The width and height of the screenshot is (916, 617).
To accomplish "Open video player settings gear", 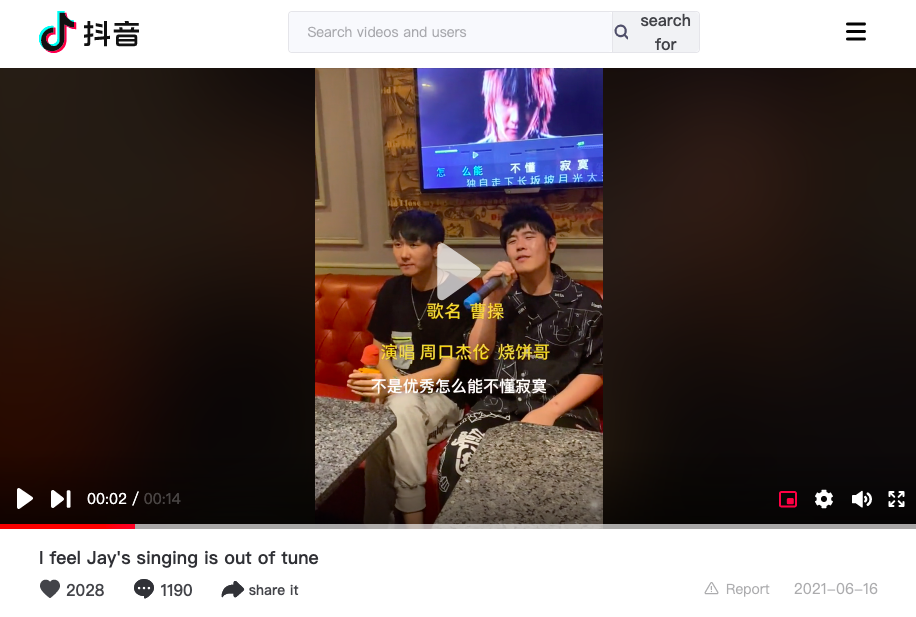I will (x=824, y=499).
